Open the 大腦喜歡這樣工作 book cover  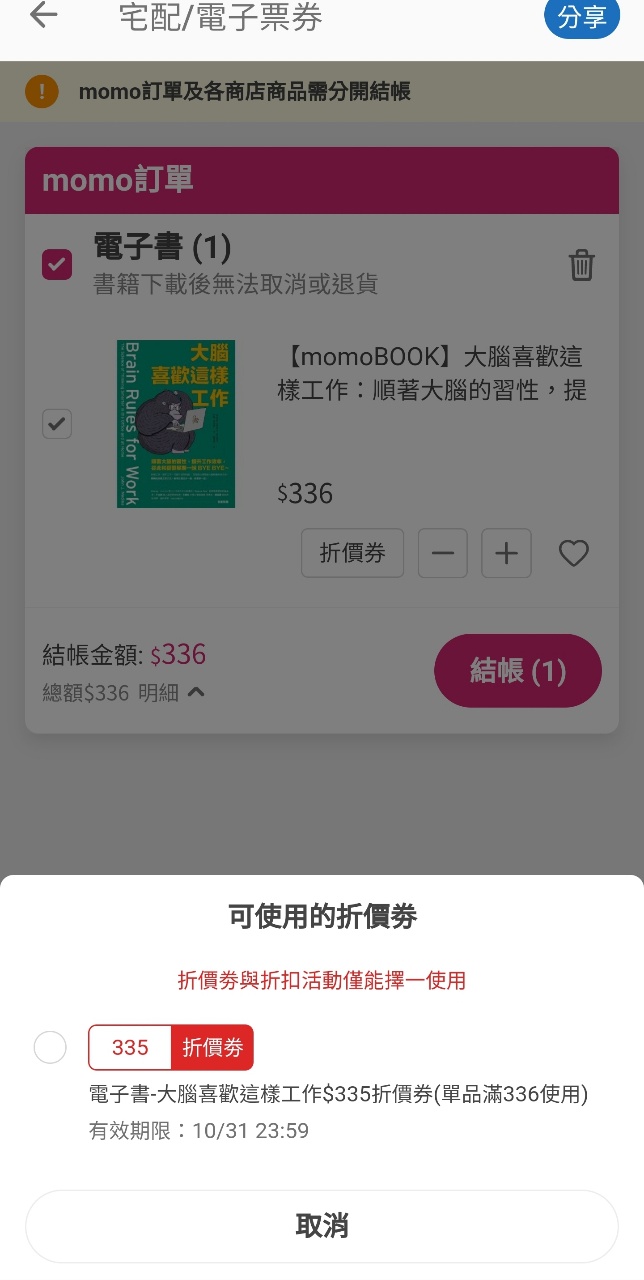[176, 424]
